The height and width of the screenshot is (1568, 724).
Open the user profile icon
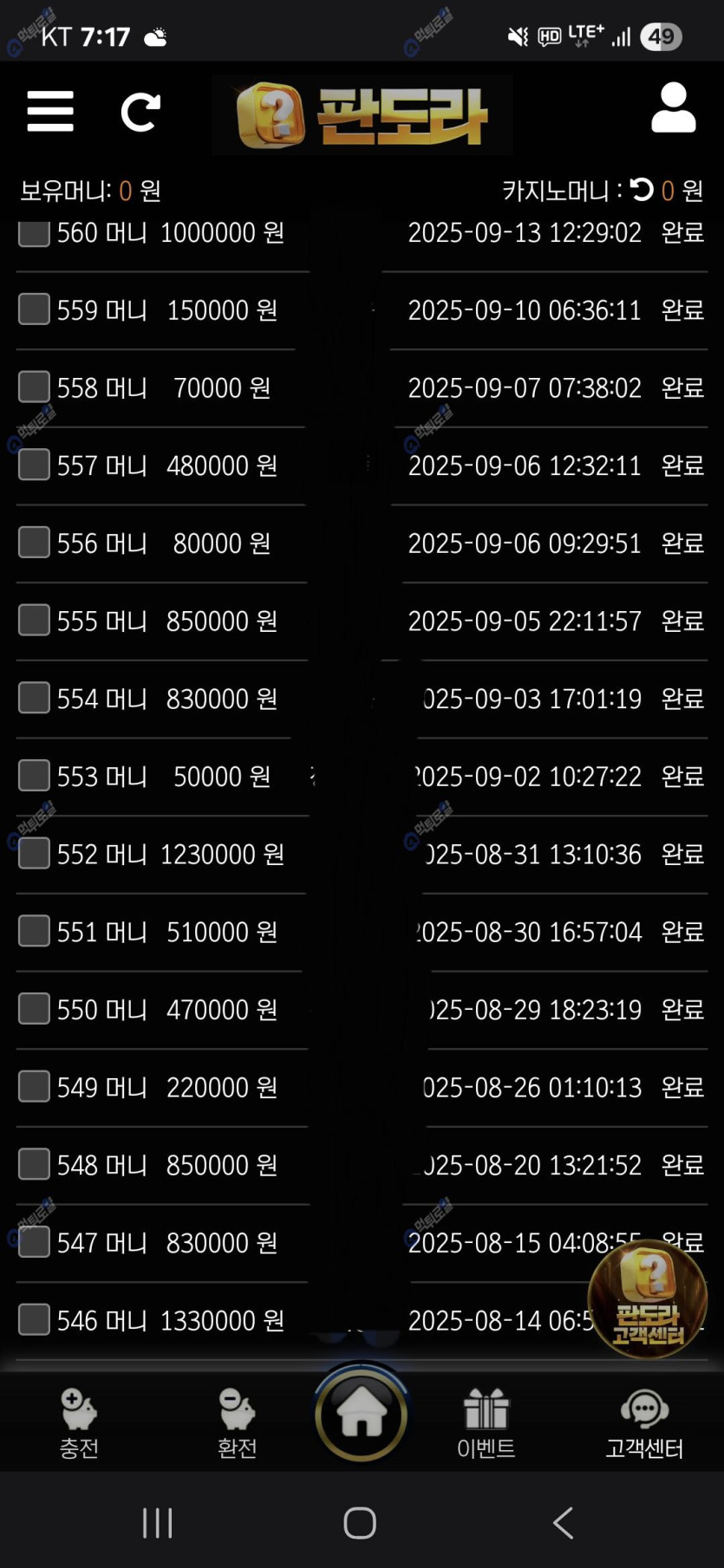coord(673,108)
